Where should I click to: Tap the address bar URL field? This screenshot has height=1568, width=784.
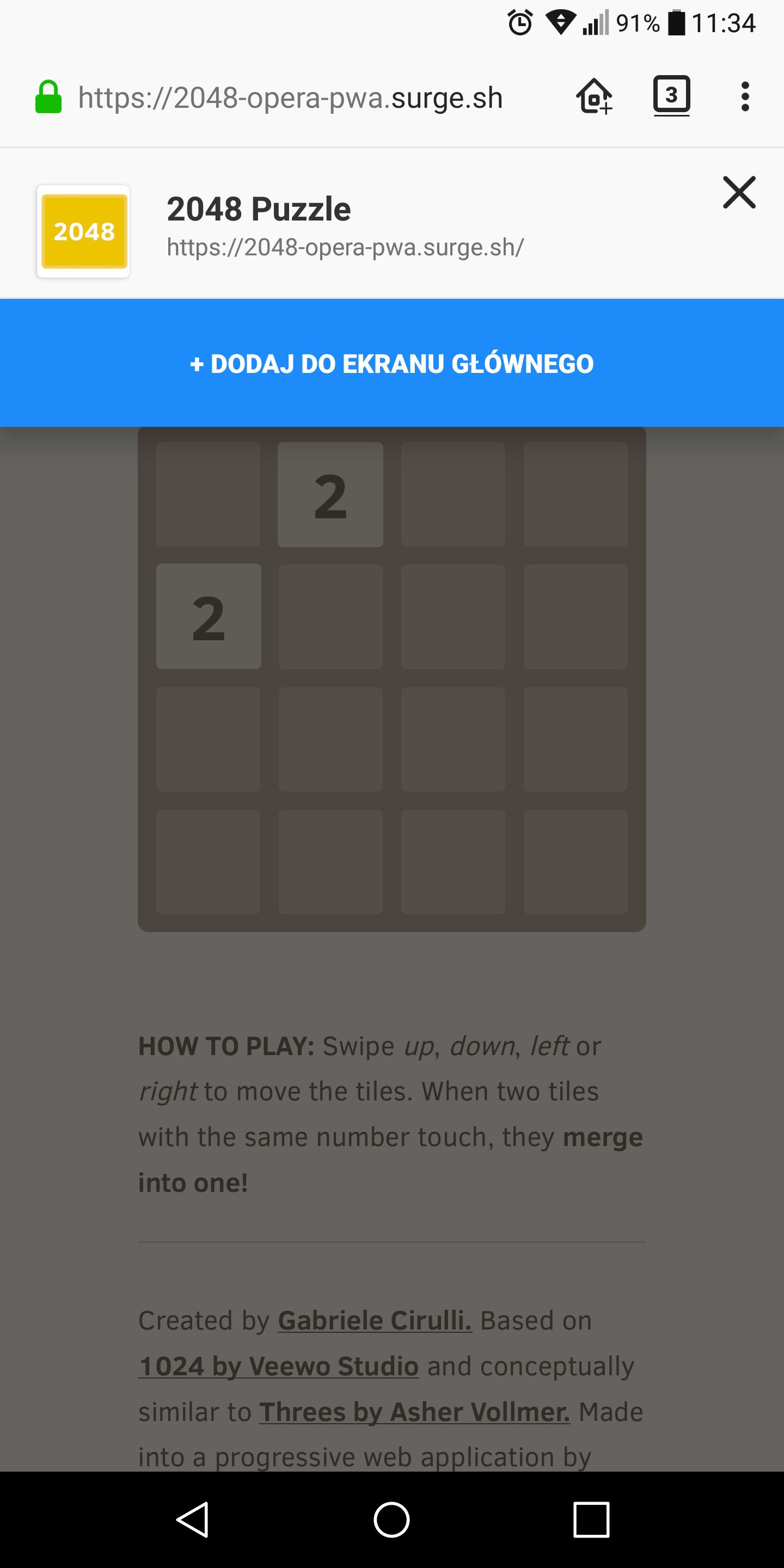pyautogui.click(x=290, y=97)
